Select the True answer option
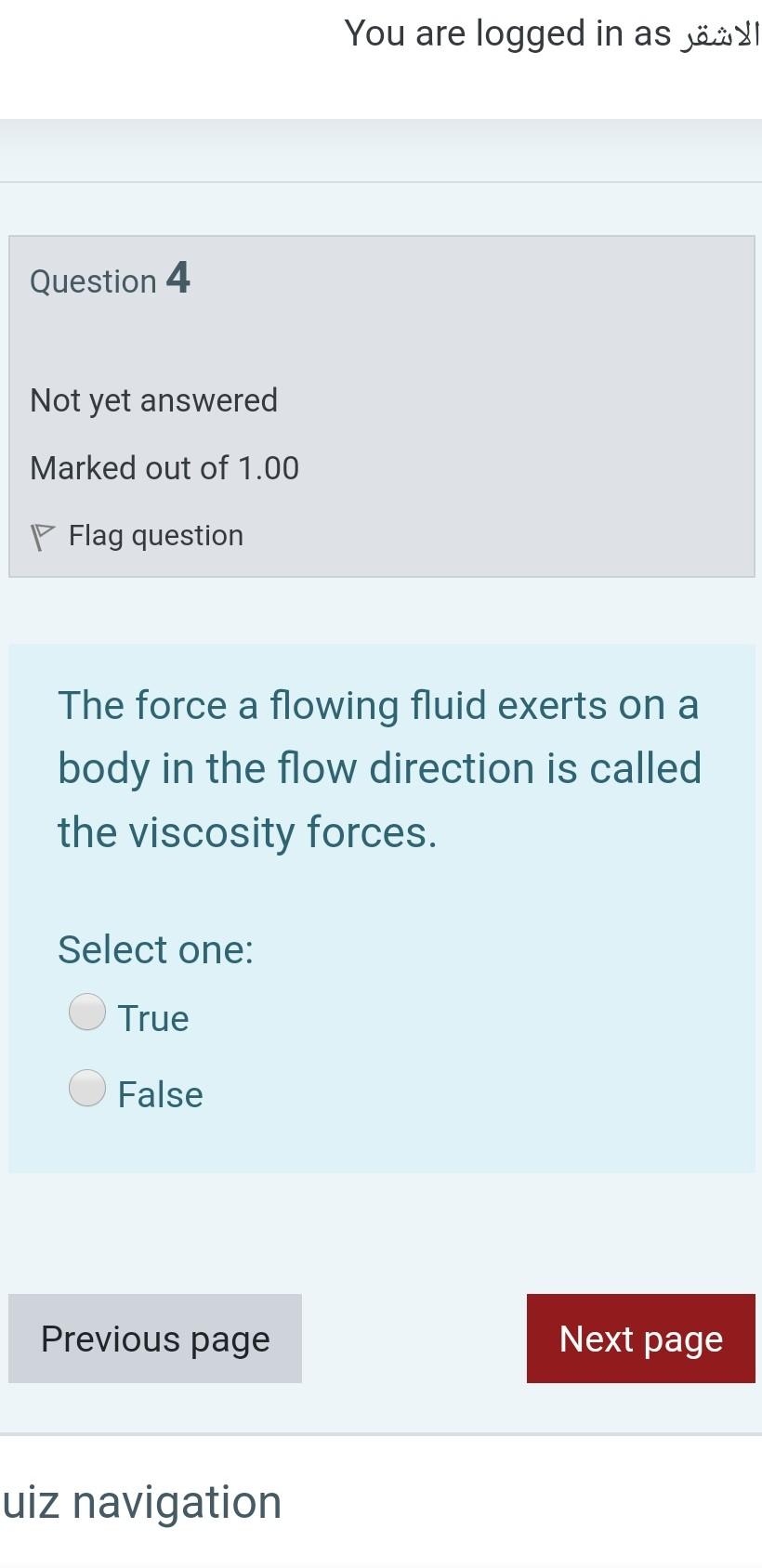The width and height of the screenshot is (762, 1568). (87, 1012)
